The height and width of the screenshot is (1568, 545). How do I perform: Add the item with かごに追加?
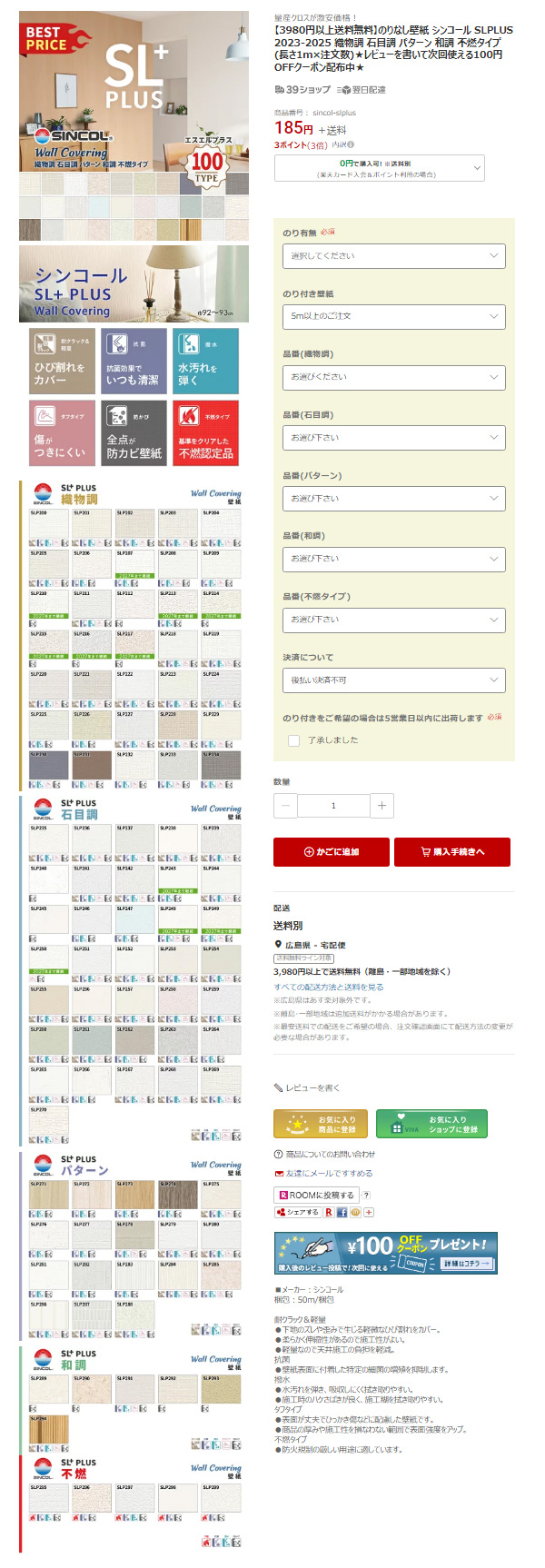click(332, 852)
